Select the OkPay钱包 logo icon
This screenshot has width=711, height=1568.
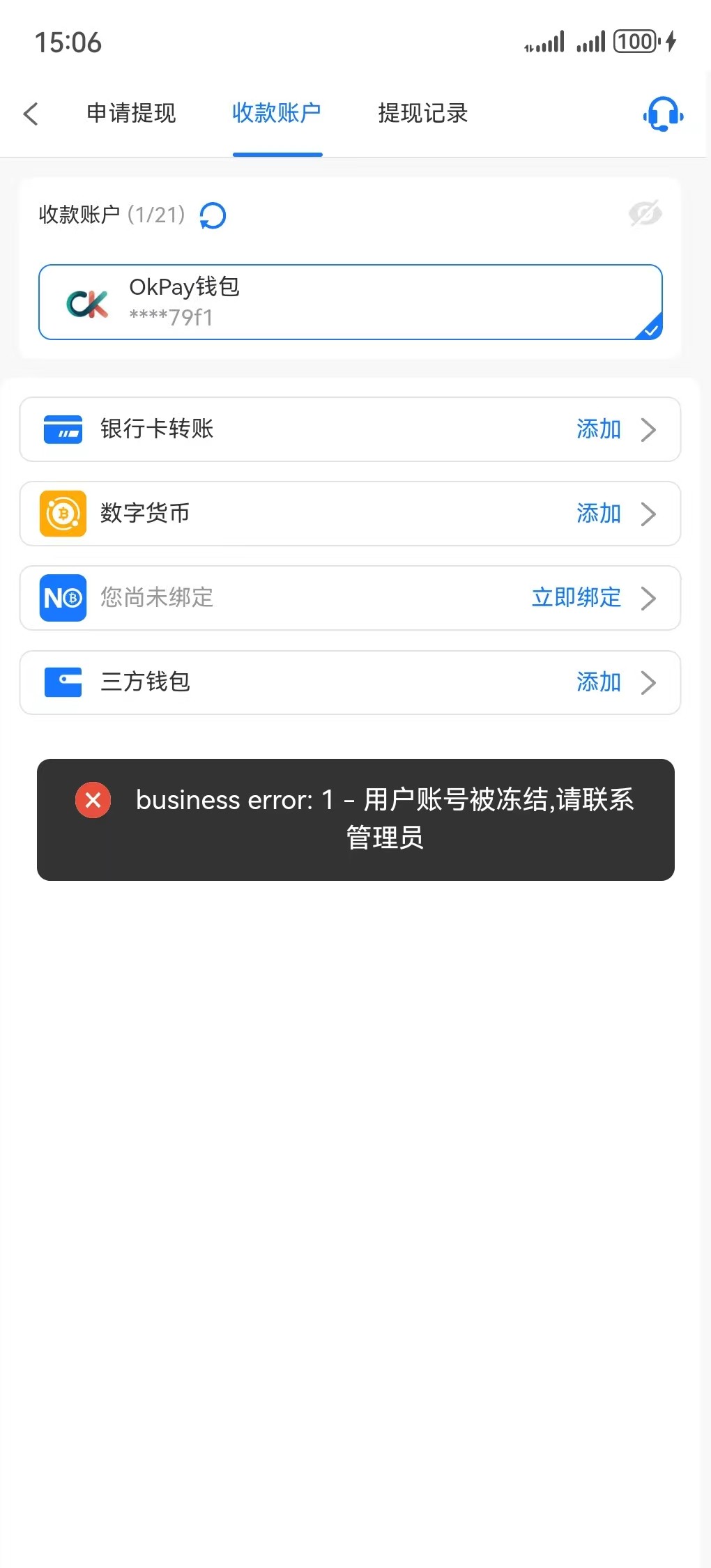[87, 303]
